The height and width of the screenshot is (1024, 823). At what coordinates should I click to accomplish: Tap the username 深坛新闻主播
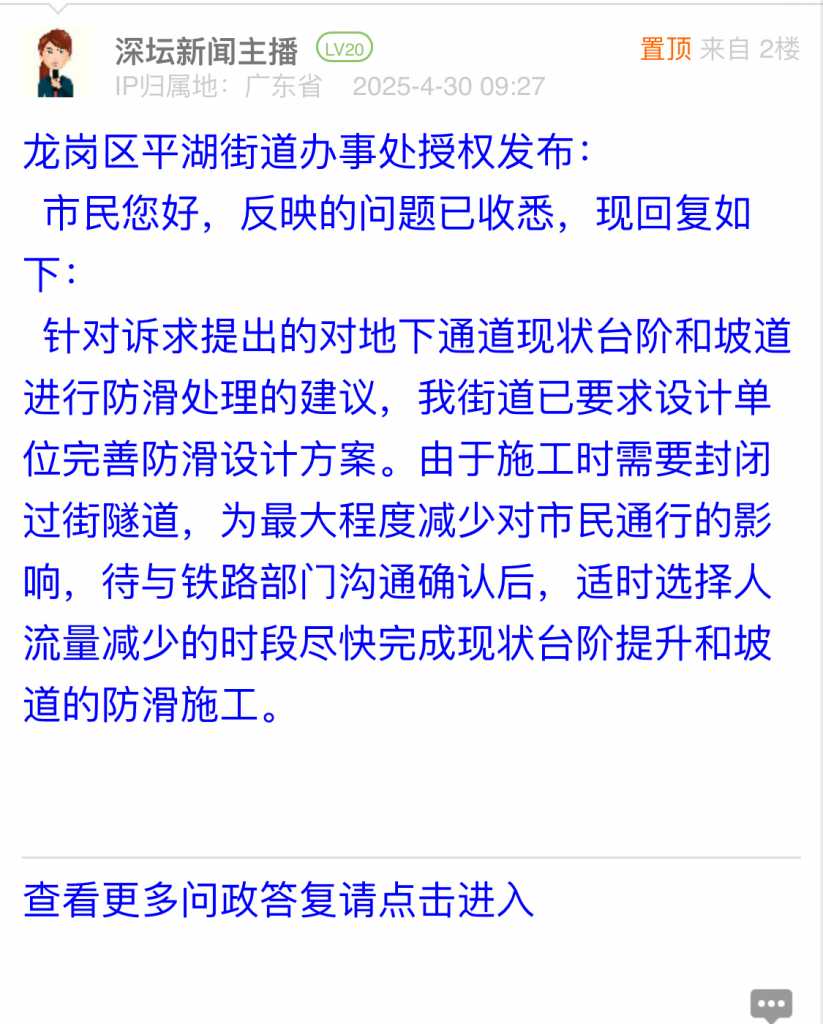point(206,49)
